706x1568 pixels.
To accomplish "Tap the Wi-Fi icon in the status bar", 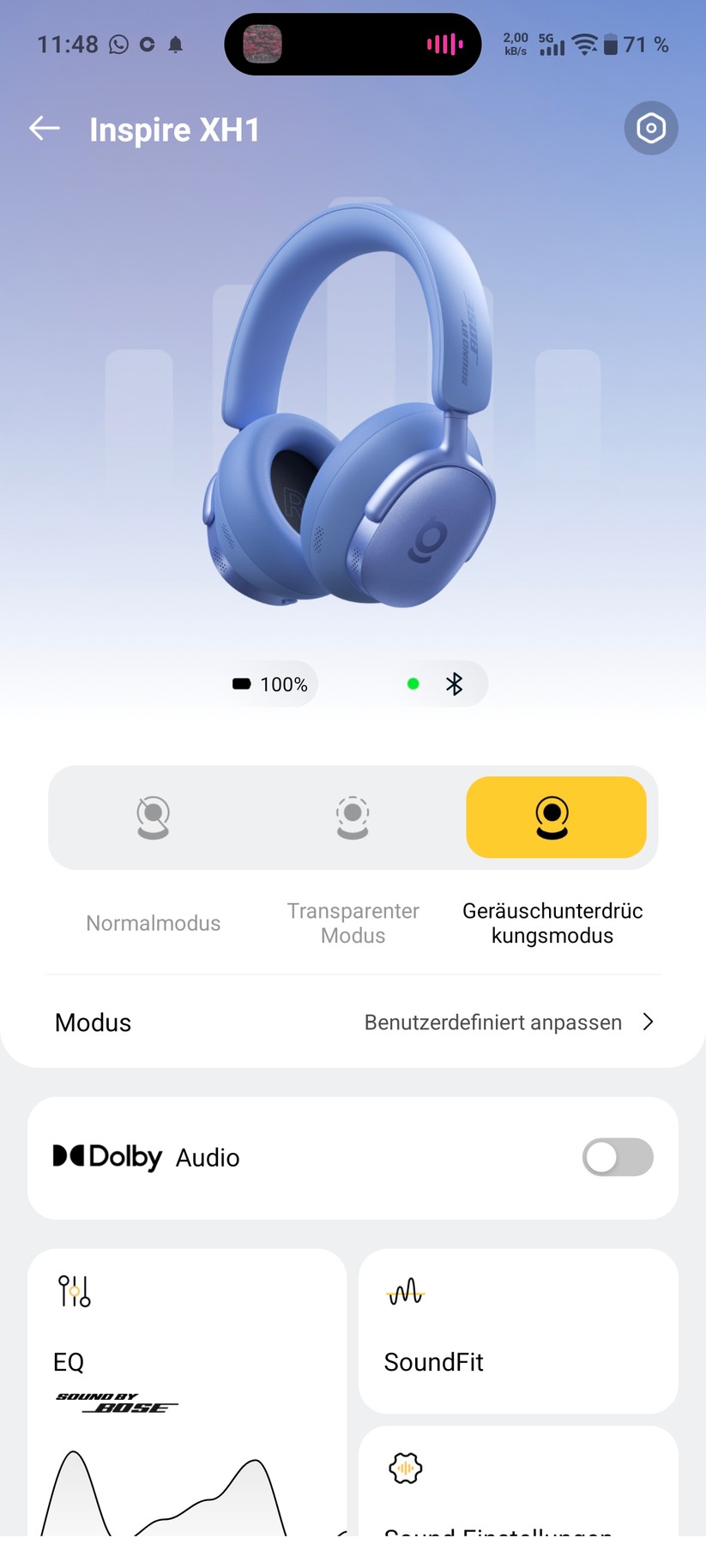I will click(584, 44).
